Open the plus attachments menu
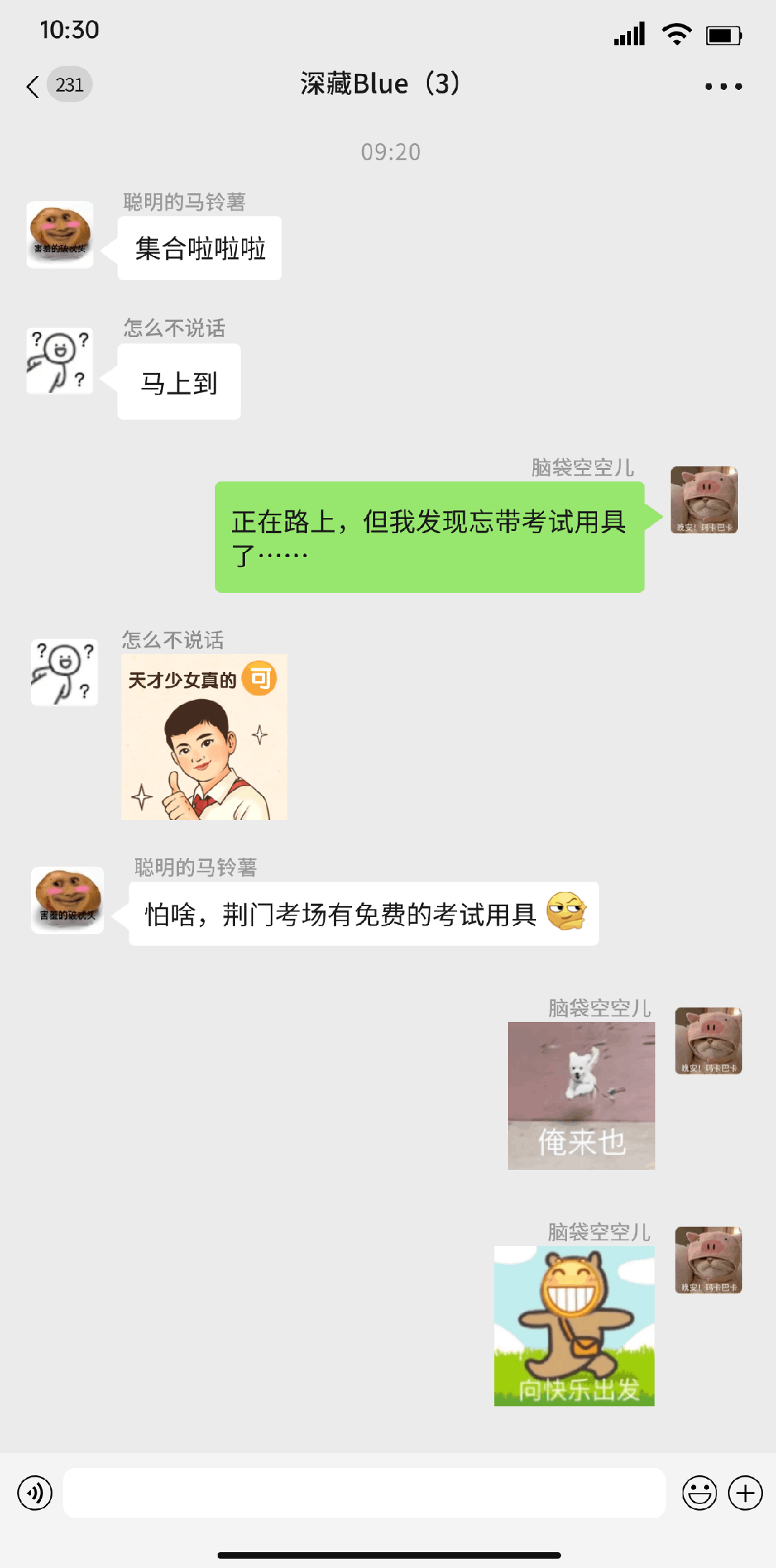The image size is (776, 1568). point(745,1493)
